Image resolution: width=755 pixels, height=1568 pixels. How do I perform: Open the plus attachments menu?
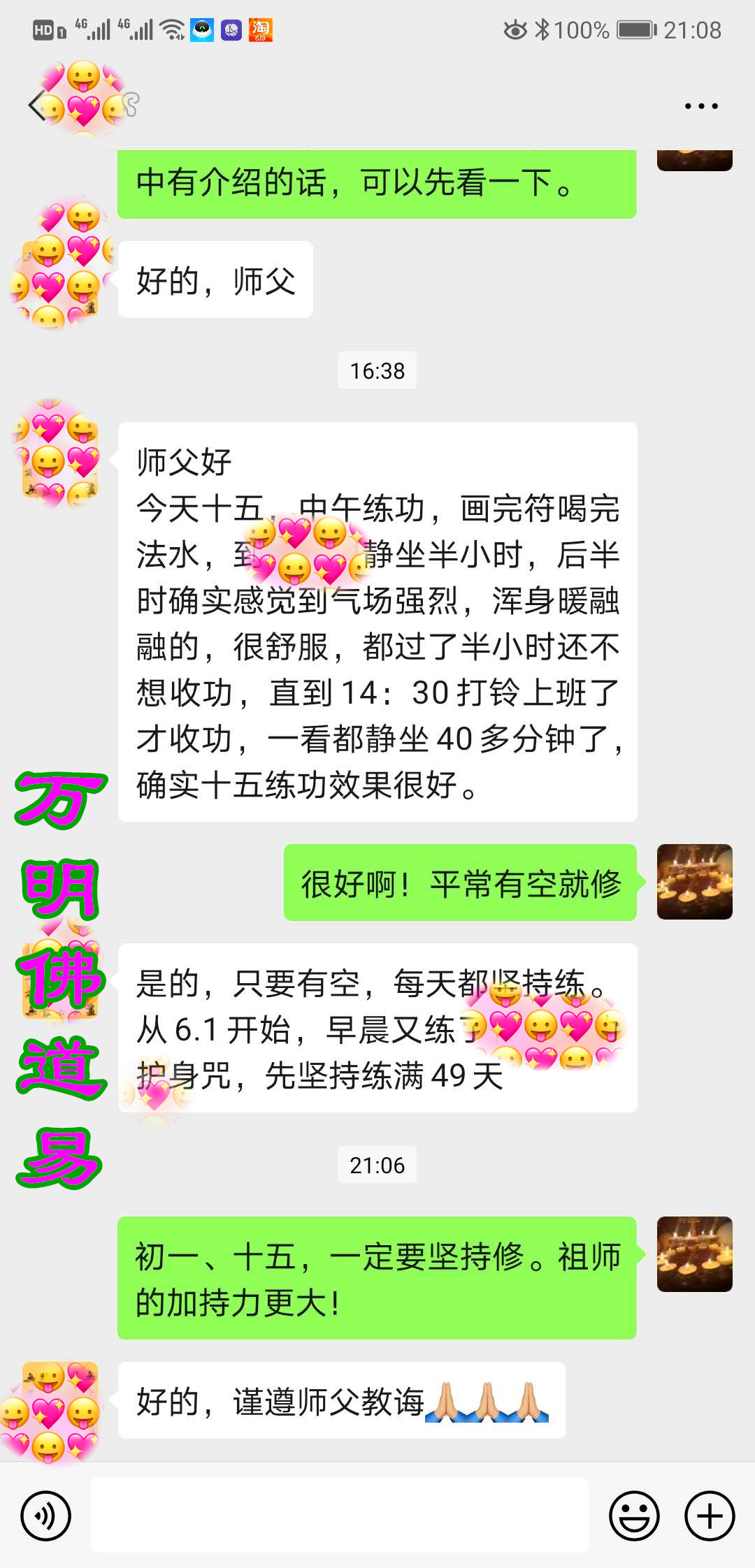coord(709,1516)
